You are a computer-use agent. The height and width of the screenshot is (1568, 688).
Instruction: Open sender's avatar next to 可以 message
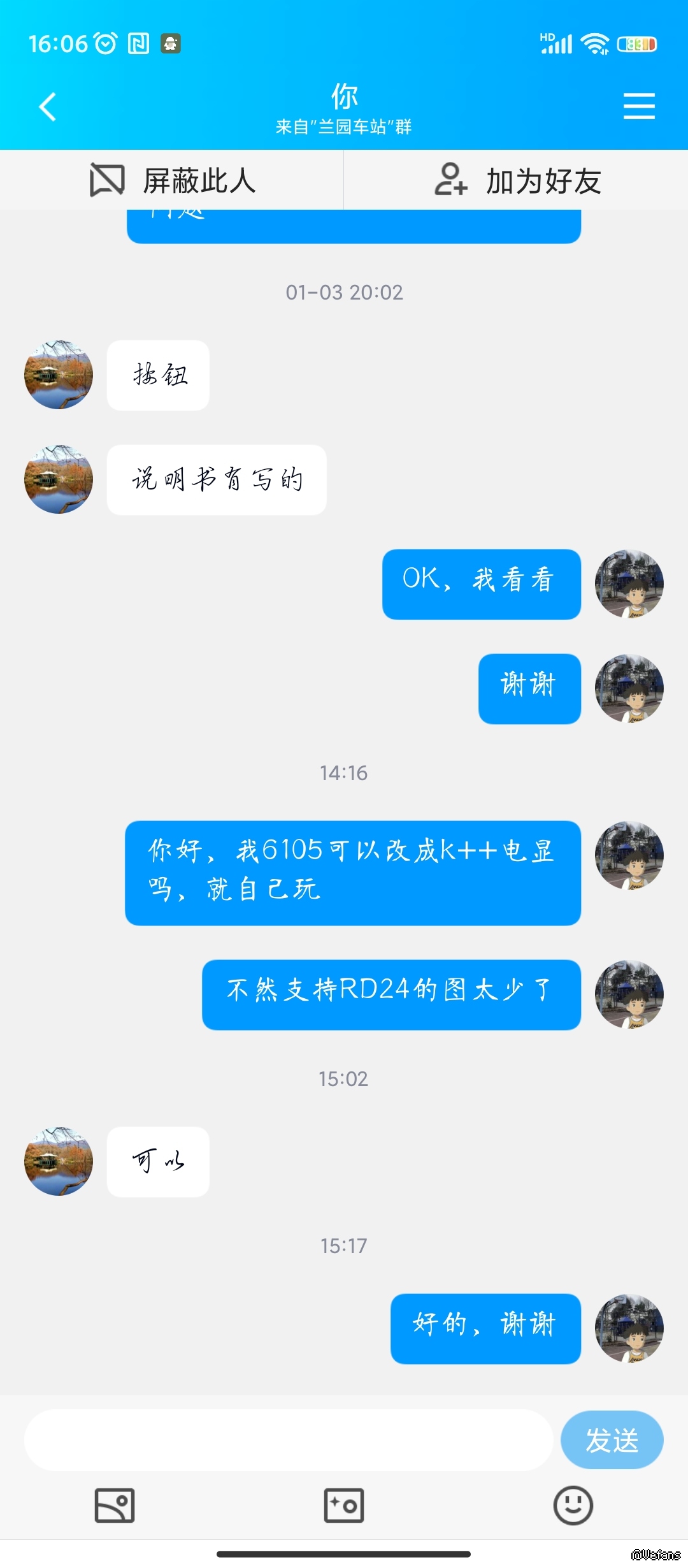[x=59, y=1161]
